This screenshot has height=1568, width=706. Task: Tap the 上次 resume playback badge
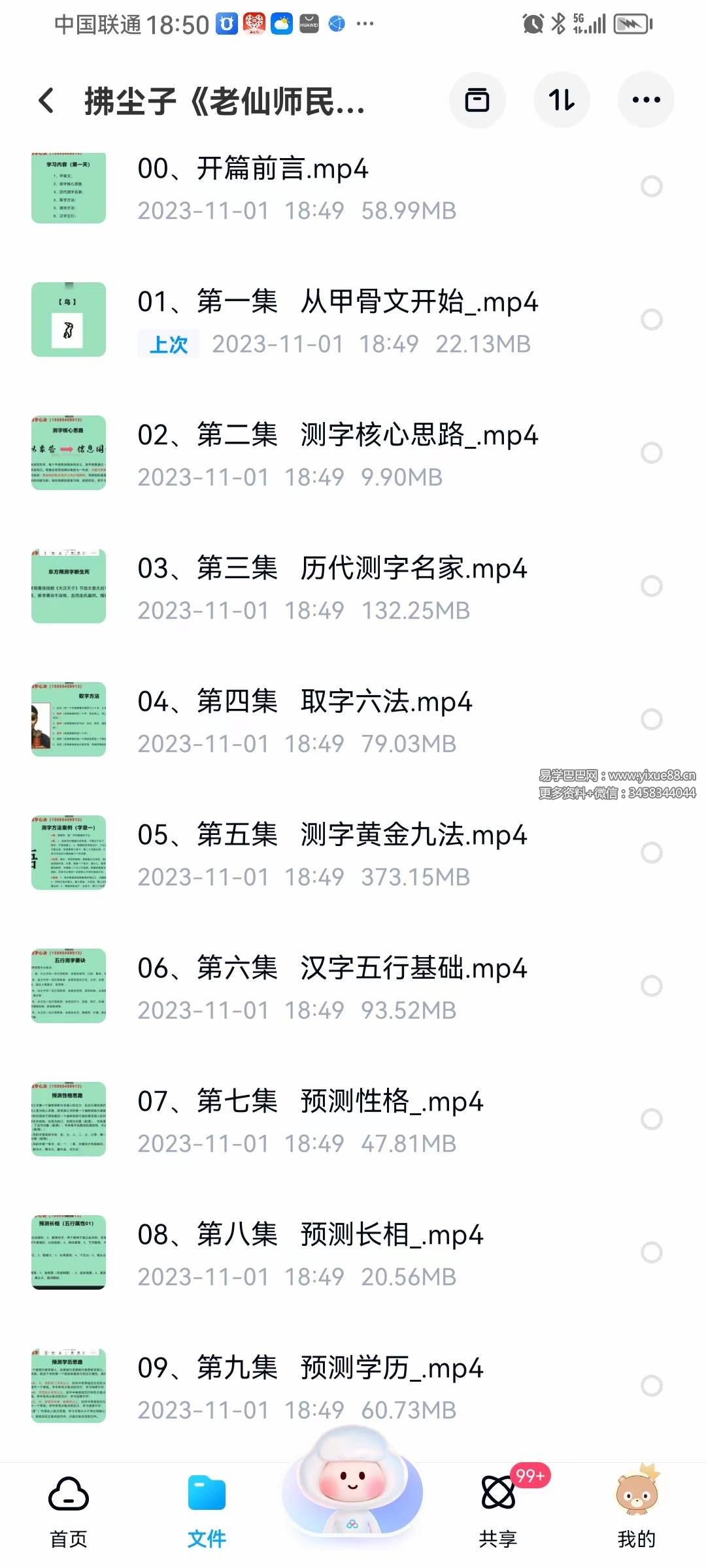click(x=168, y=342)
